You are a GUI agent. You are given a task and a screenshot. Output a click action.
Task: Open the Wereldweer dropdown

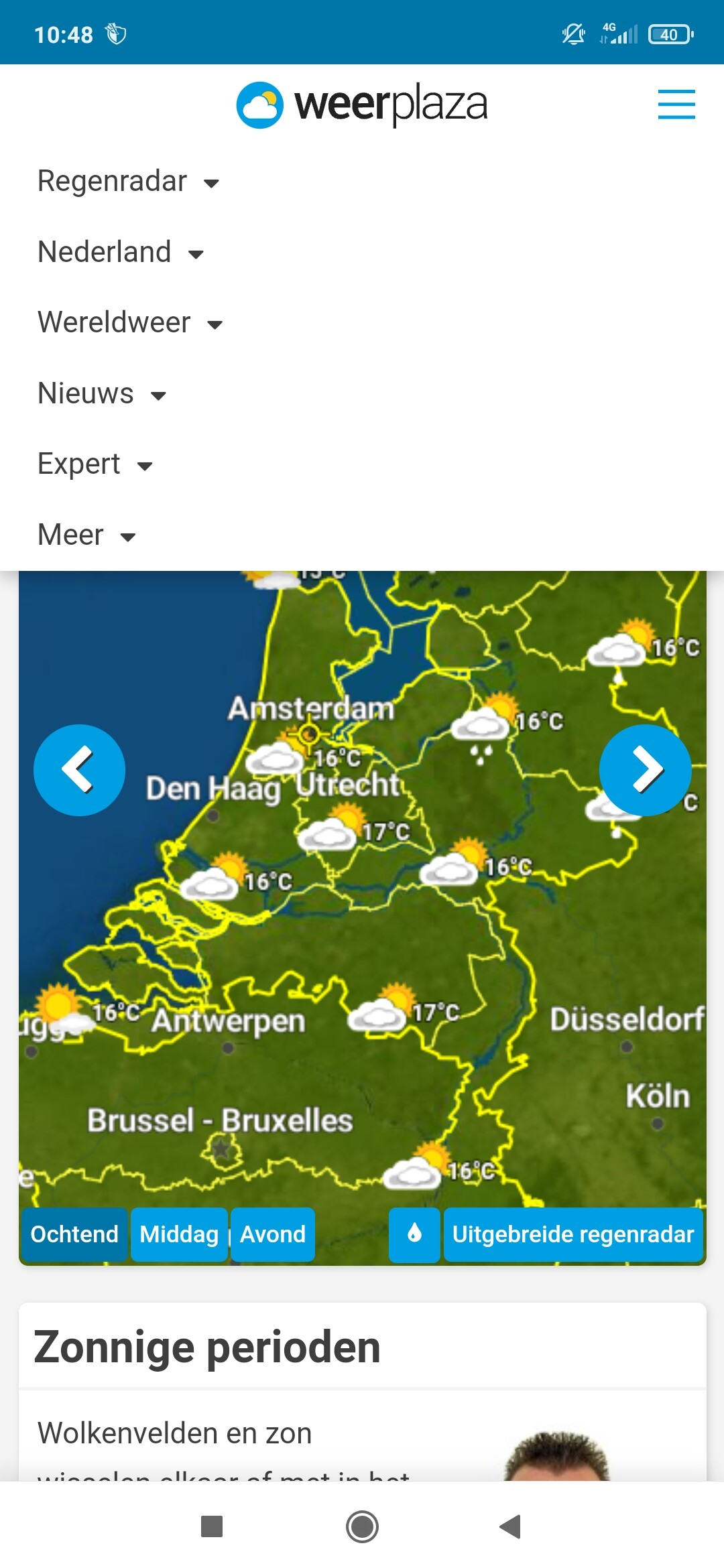point(130,323)
